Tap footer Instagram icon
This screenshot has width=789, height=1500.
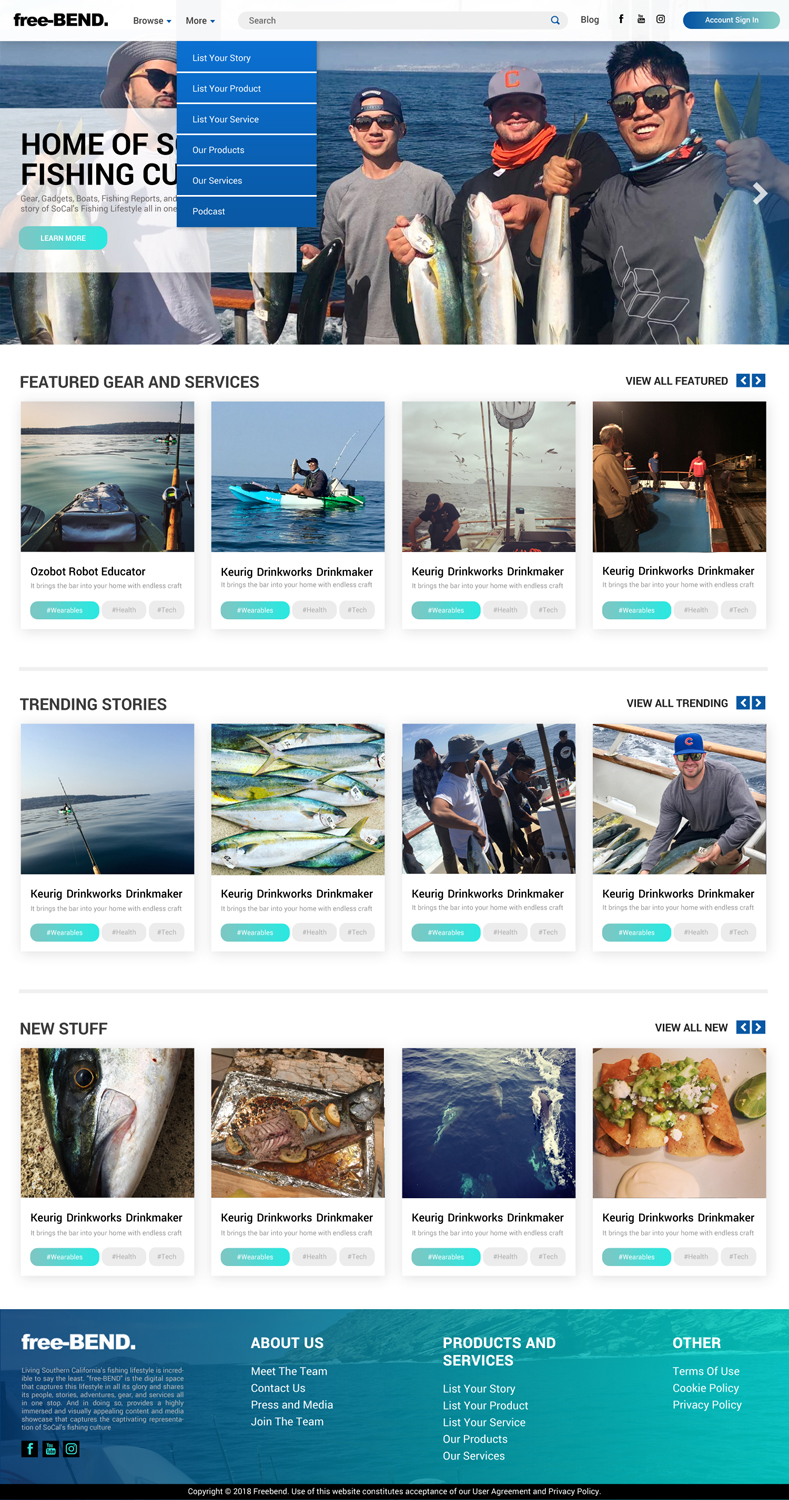coord(71,1449)
